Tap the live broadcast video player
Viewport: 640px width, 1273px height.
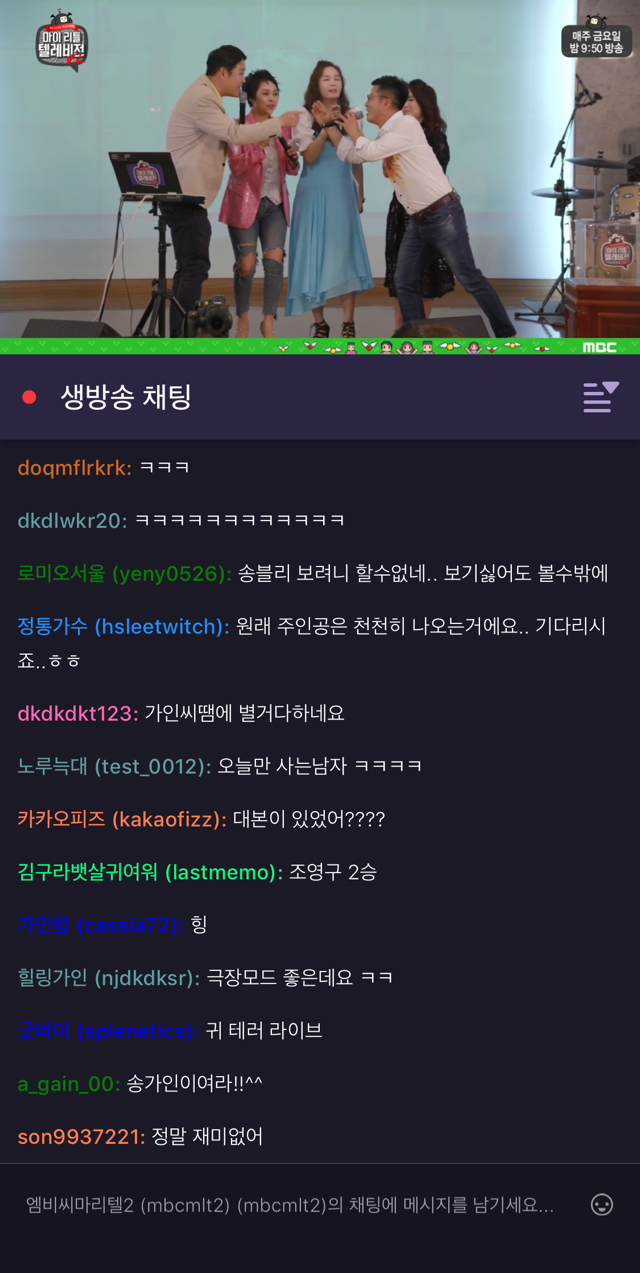coord(320,170)
